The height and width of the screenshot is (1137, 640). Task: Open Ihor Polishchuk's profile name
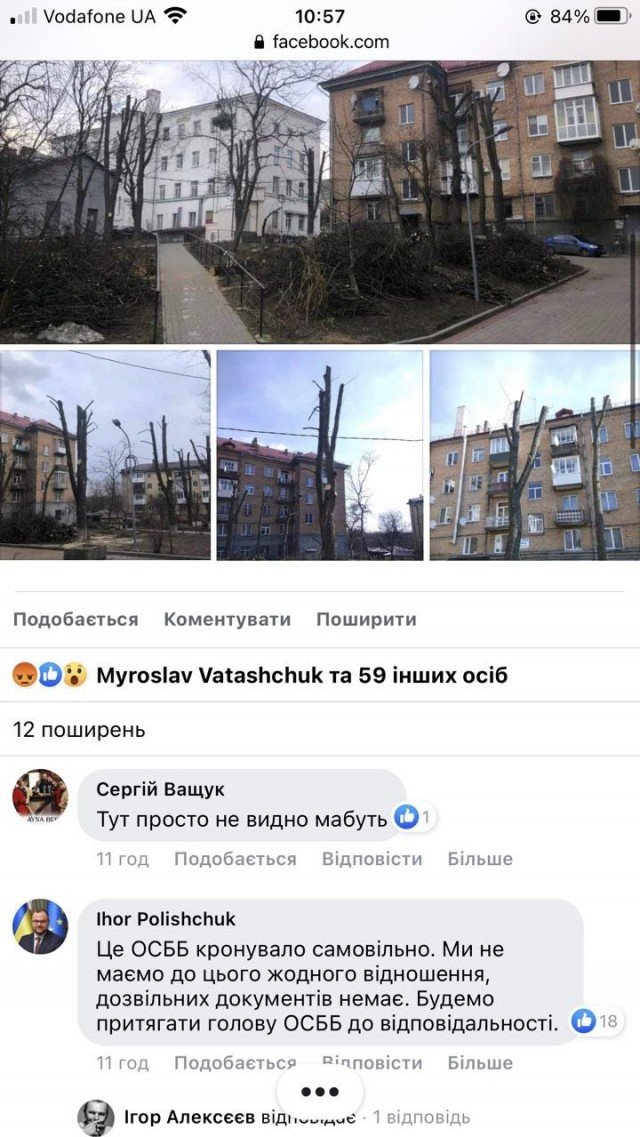(x=166, y=919)
